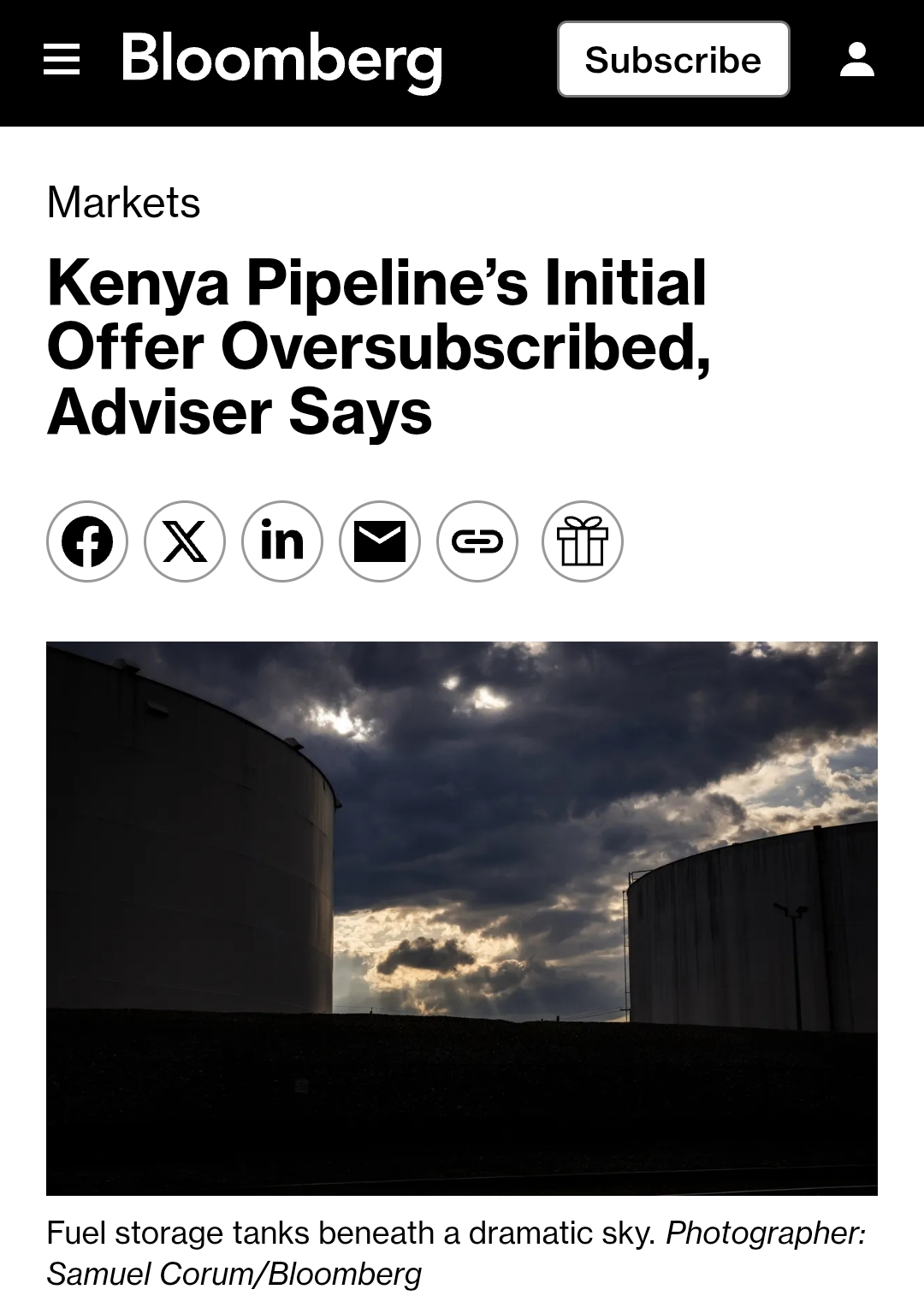Open the Markets section link
This screenshot has height=1313, width=924.
[x=123, y=203]
